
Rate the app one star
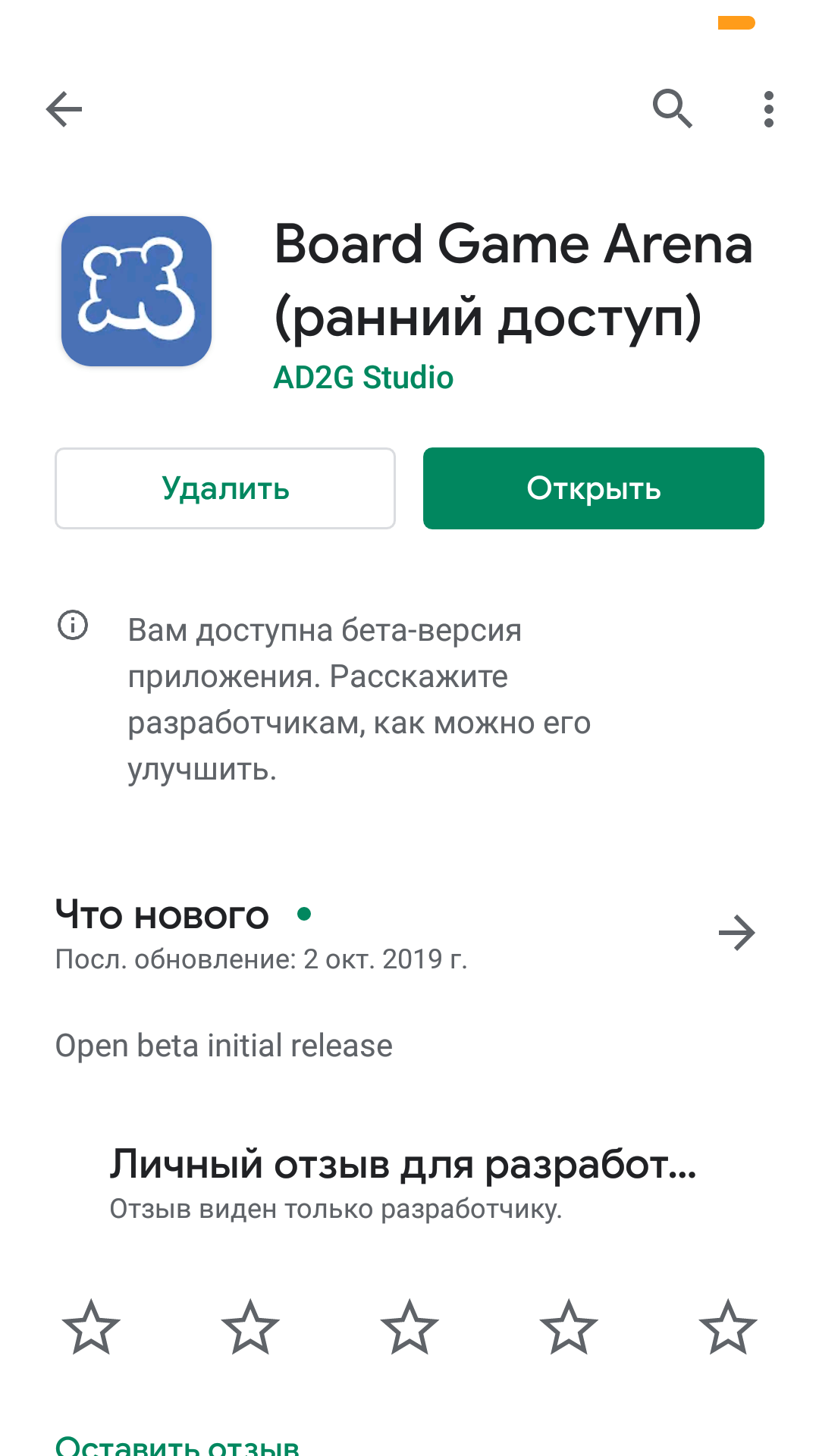tap(91, 1327)
